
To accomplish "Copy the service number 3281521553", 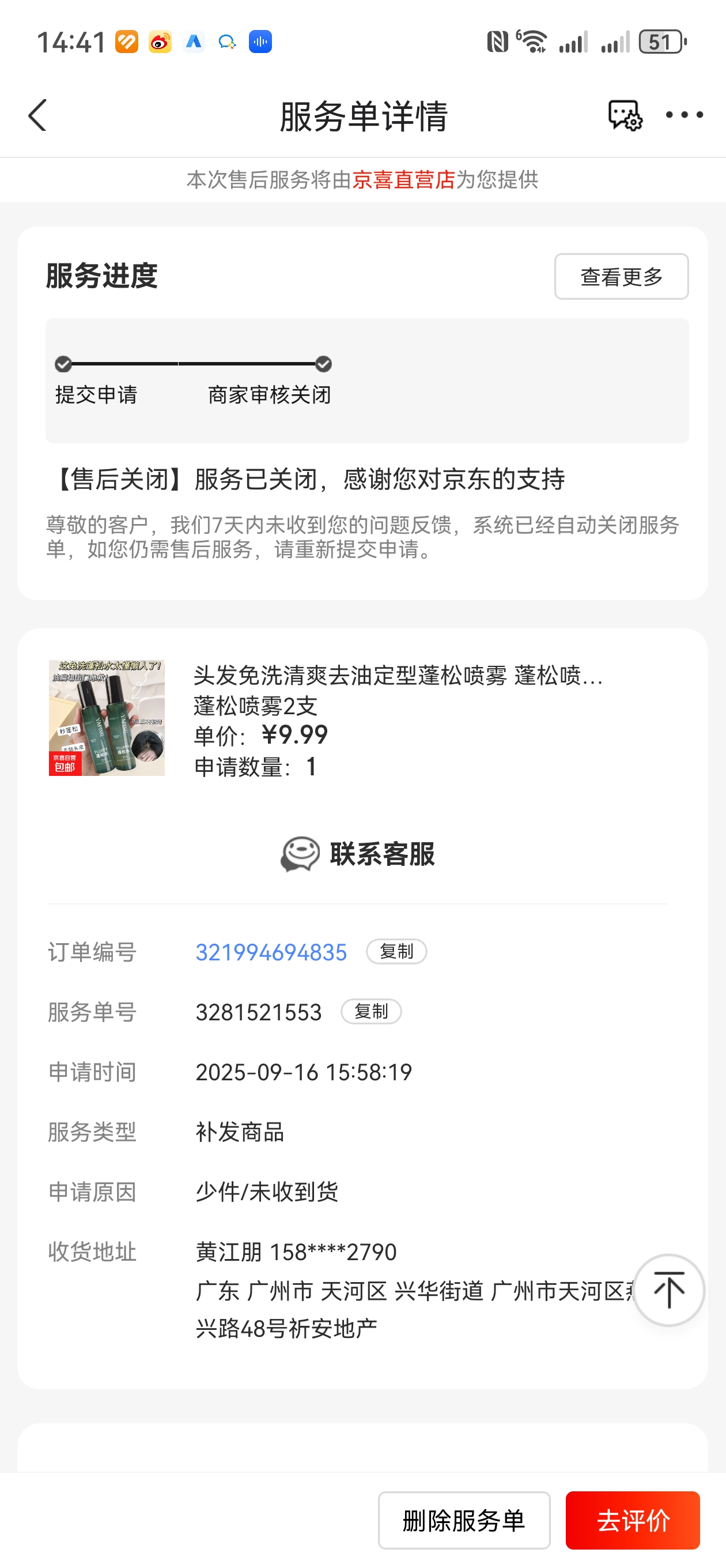I will point(370,1012).
